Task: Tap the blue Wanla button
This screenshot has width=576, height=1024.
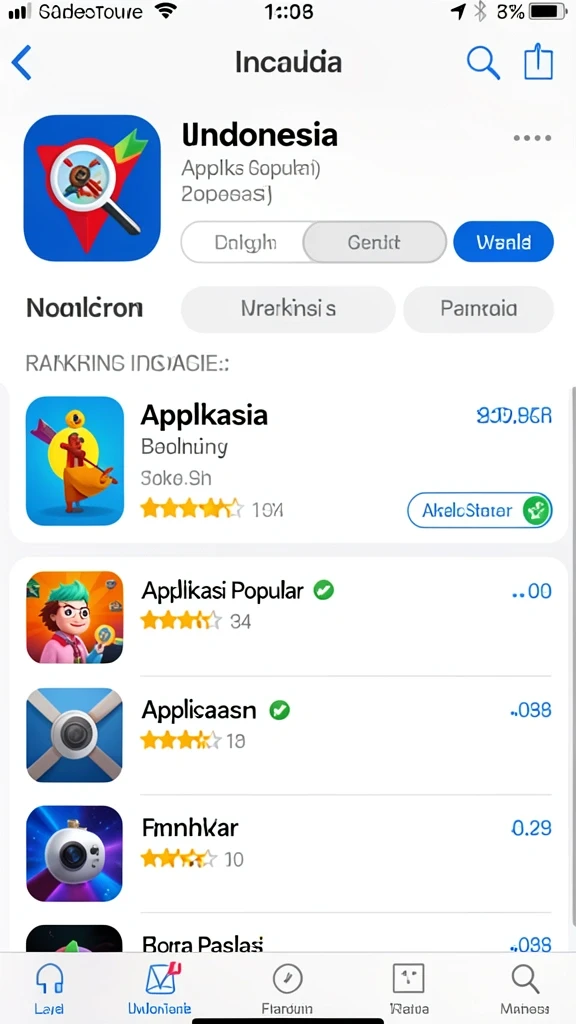Action: pyautogui.click(x=503, y=242)
